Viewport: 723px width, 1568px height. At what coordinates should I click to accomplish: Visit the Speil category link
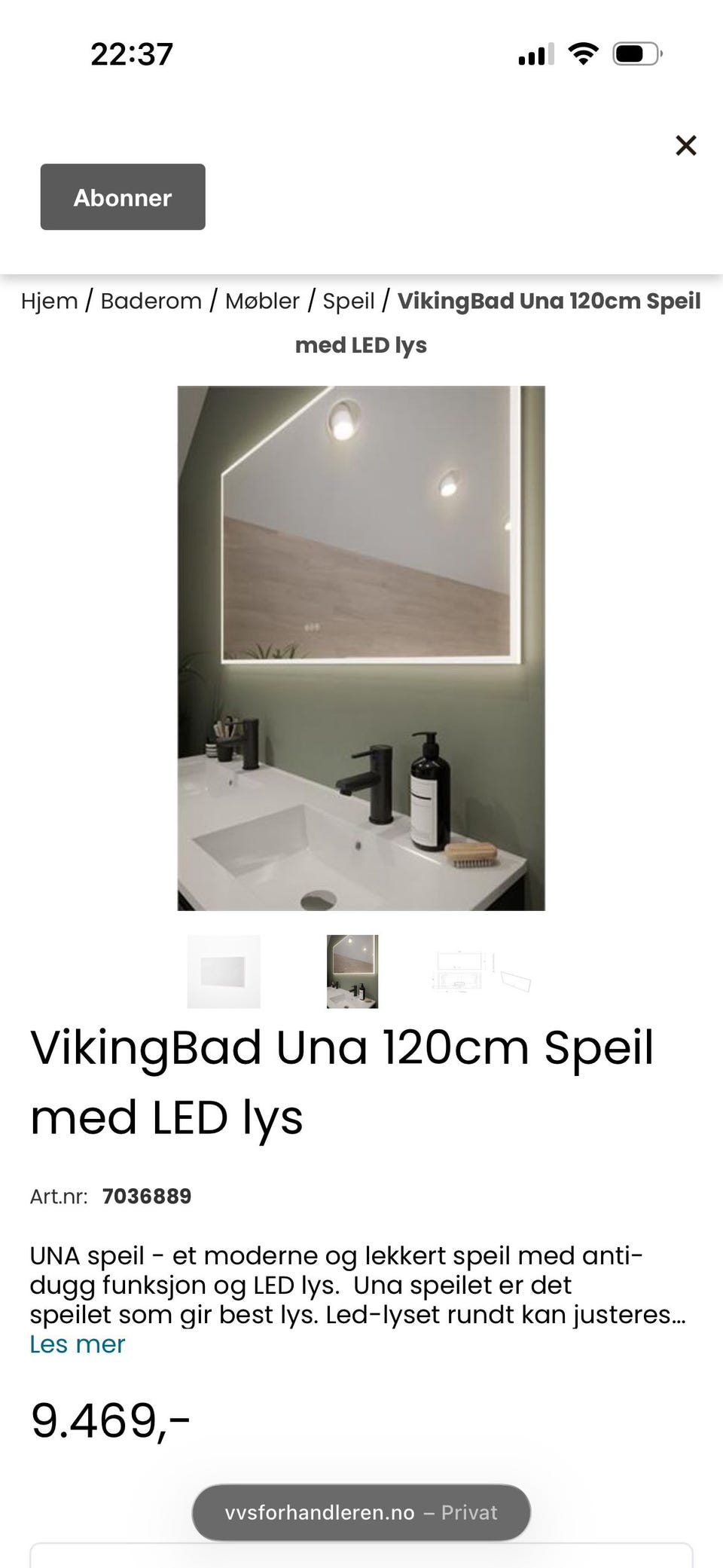[349, 301]
